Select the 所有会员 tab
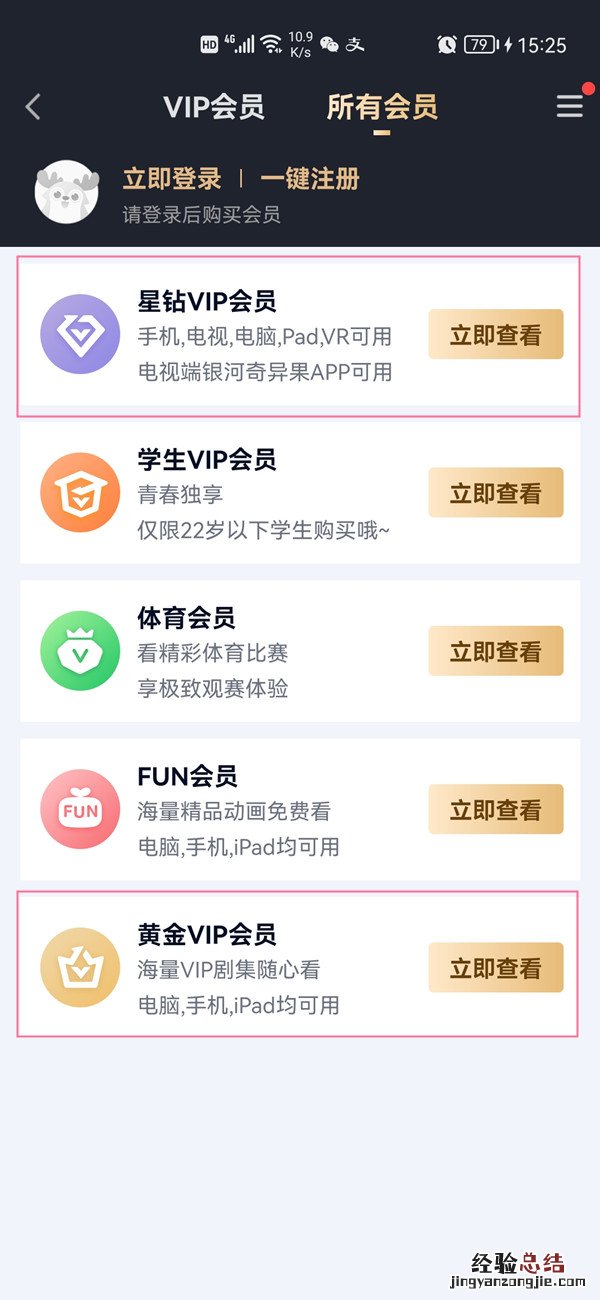 point(382,107)
